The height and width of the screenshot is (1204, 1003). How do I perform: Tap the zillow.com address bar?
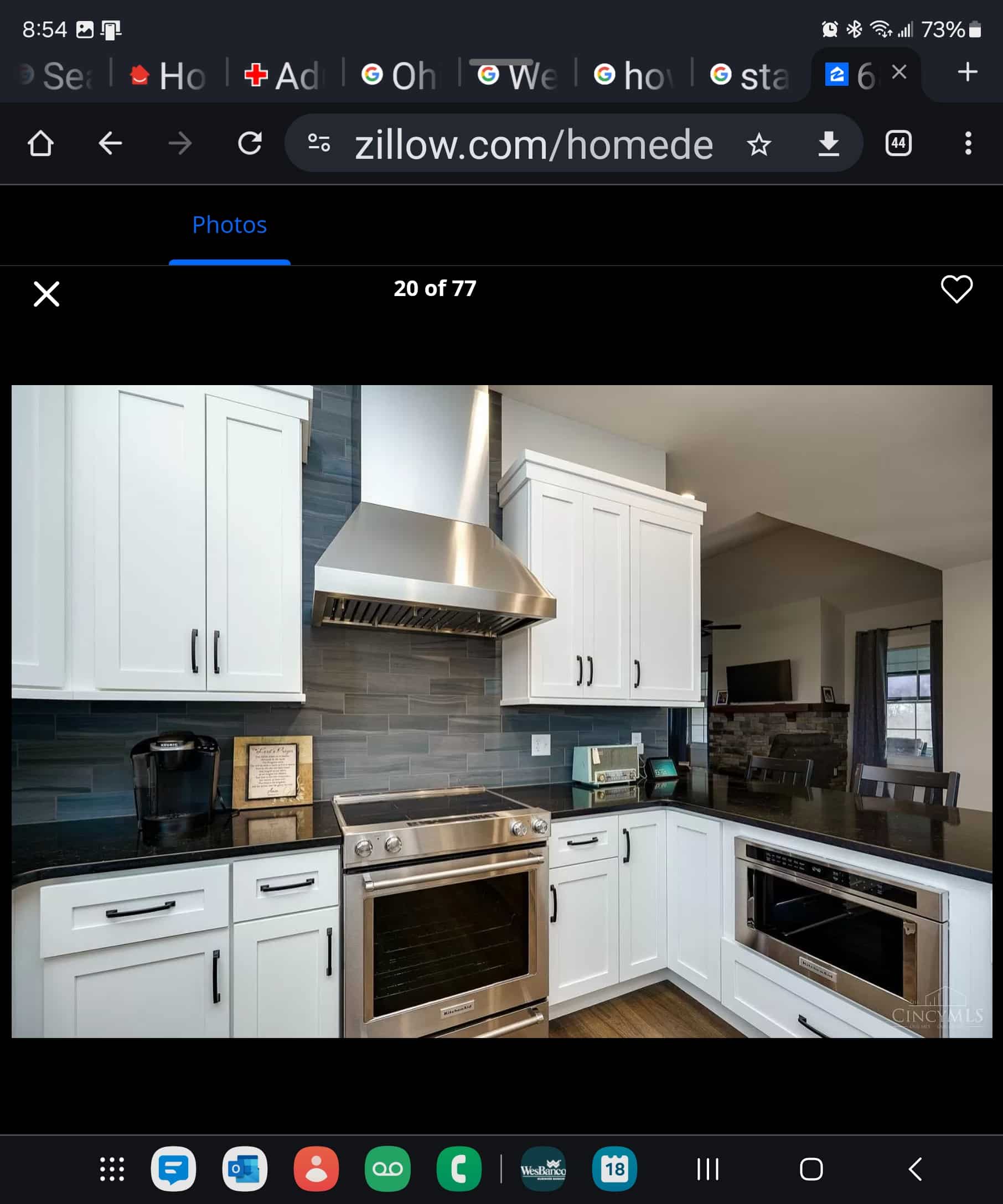coord(533,144)
